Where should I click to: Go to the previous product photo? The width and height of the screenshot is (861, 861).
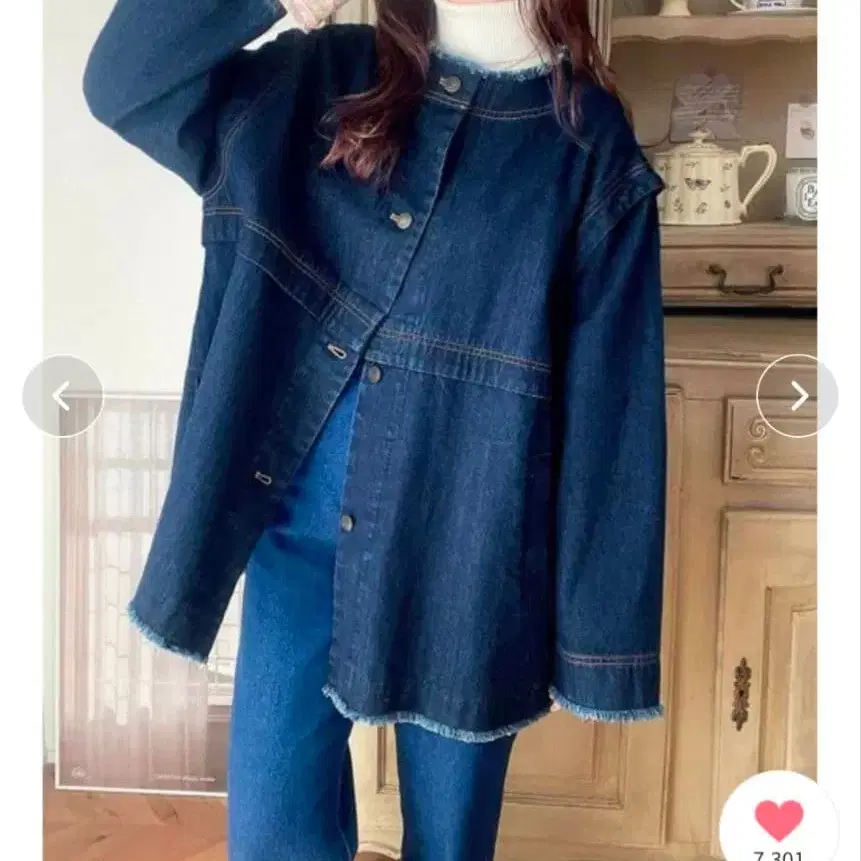tap(63, 395)
